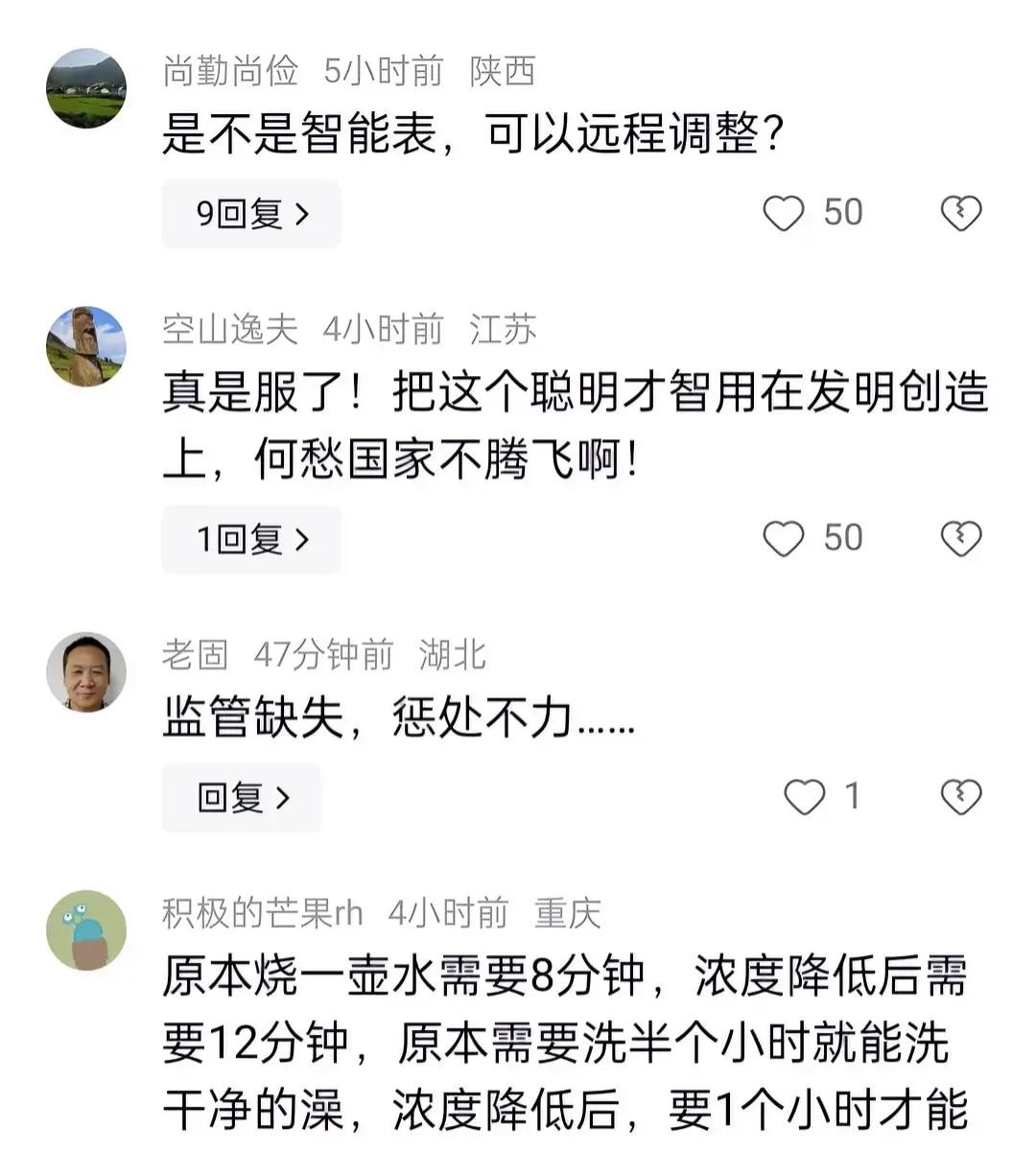Screen dimensions: 1036x1151
Task: Expand the 1回复 reply under 空山逸夫's comment
Action: [251, 539]
